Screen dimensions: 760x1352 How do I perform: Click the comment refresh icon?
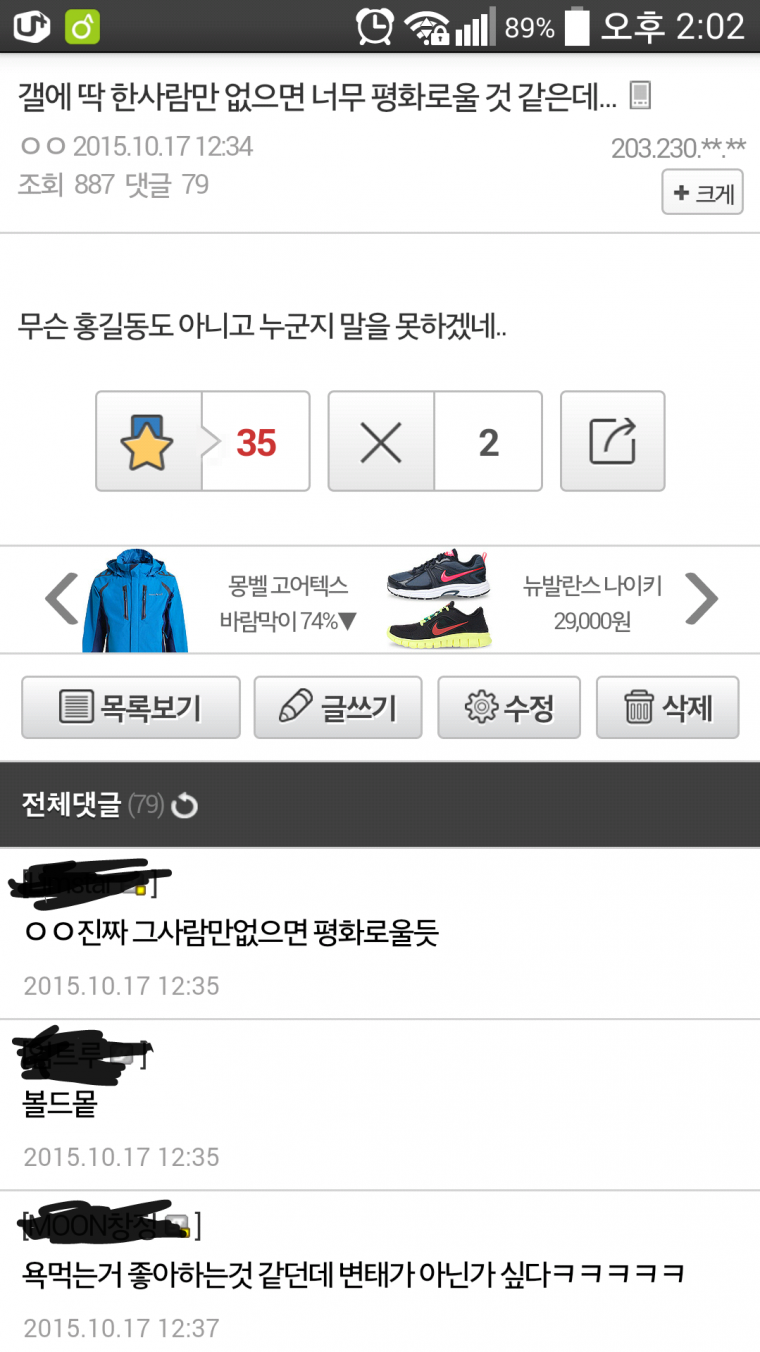coord(184,803)
